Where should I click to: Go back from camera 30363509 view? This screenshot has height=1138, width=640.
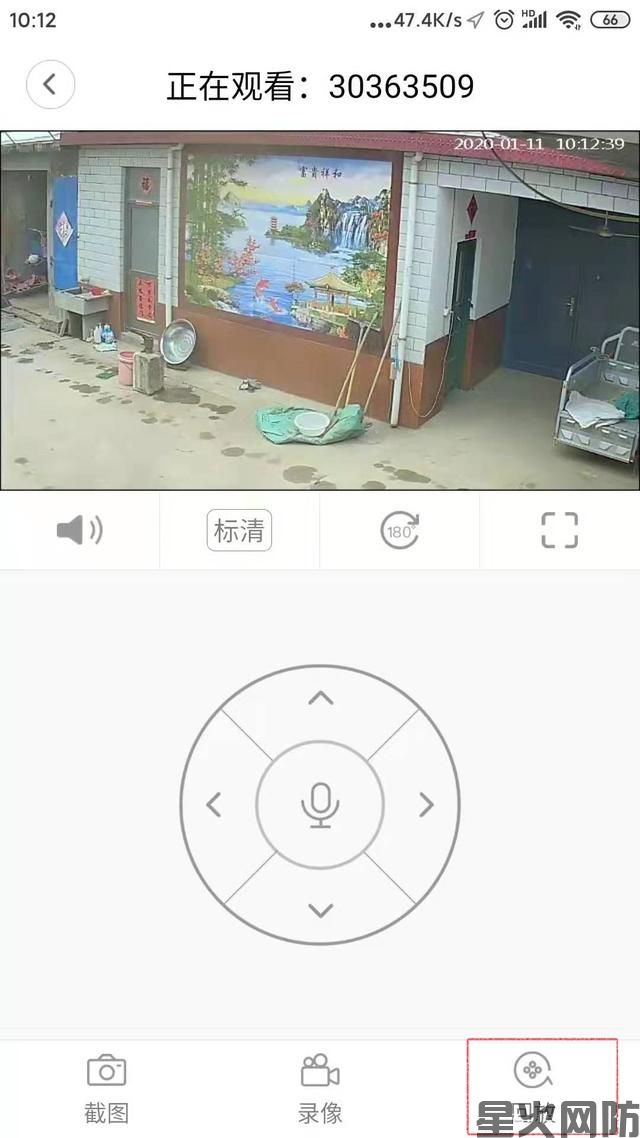tap(50, 85)
